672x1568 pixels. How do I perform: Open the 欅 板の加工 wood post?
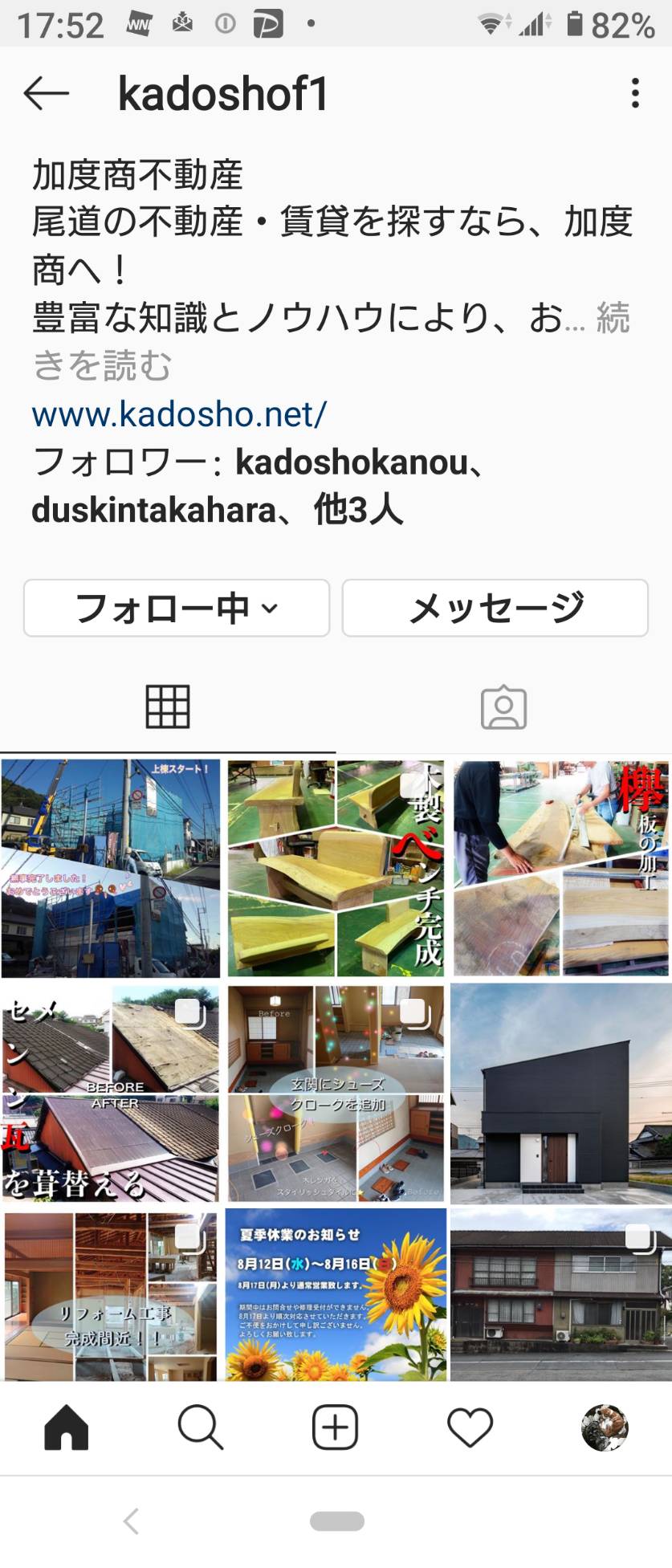pos(560,868)
